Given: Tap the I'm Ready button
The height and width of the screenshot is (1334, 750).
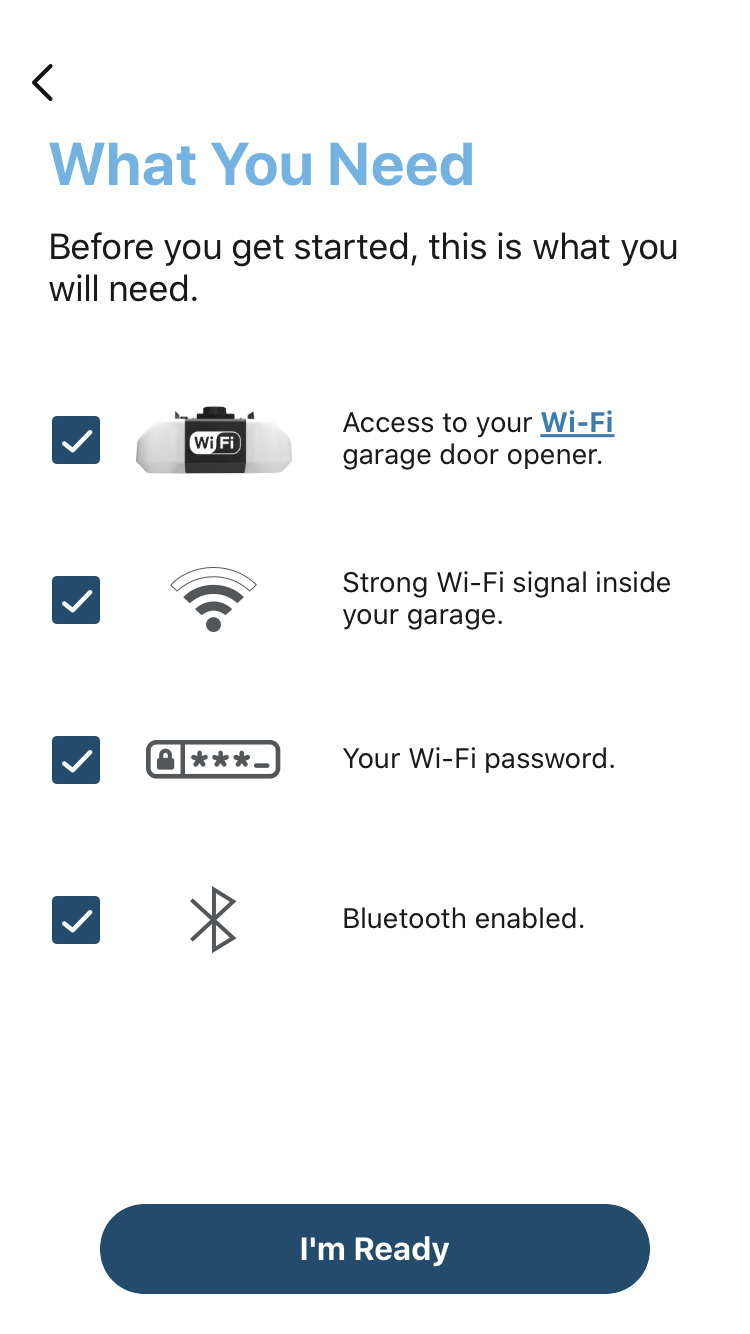Looking at the screenshot, I should pyautogui.click(x=375, y=1249).
